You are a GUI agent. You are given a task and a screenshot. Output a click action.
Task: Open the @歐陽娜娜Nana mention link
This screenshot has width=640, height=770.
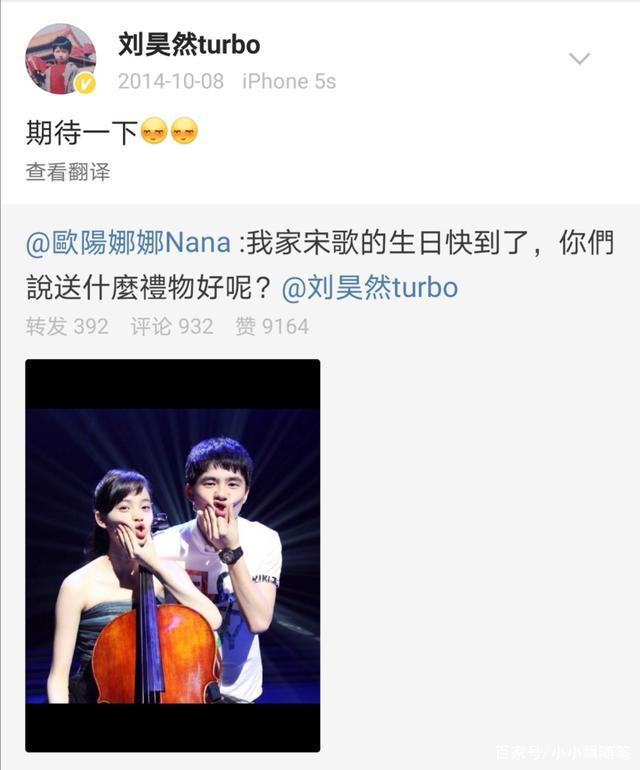click(128, 243)
